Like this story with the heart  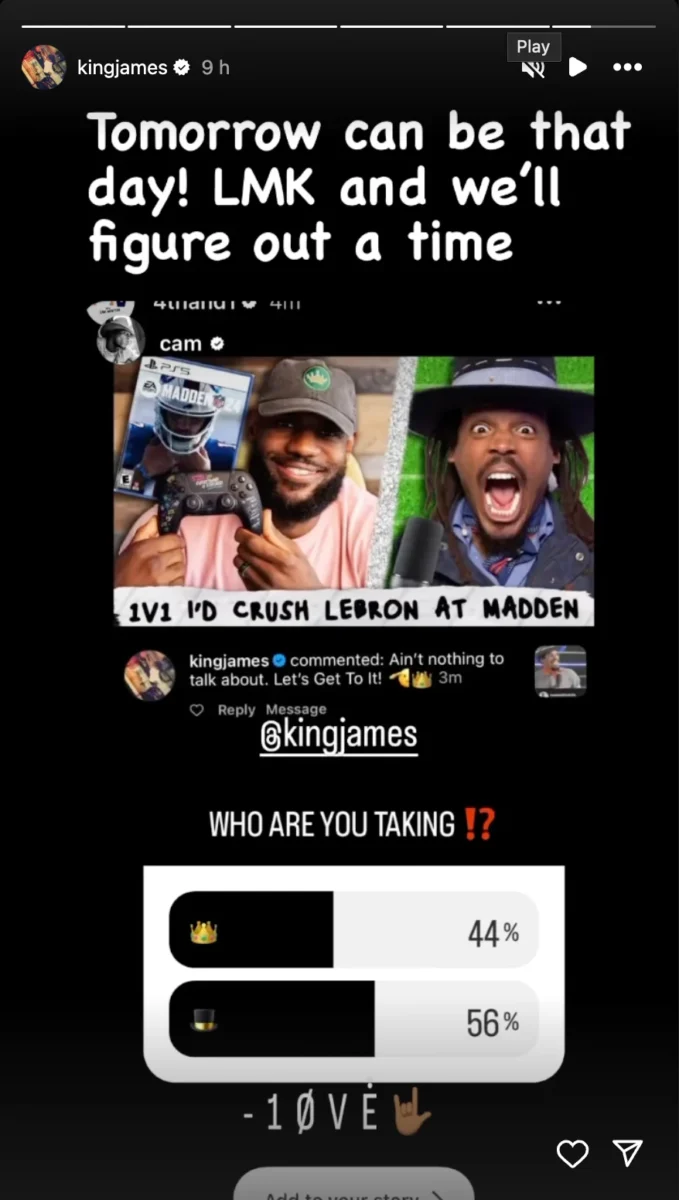(x=572, y=1153)
